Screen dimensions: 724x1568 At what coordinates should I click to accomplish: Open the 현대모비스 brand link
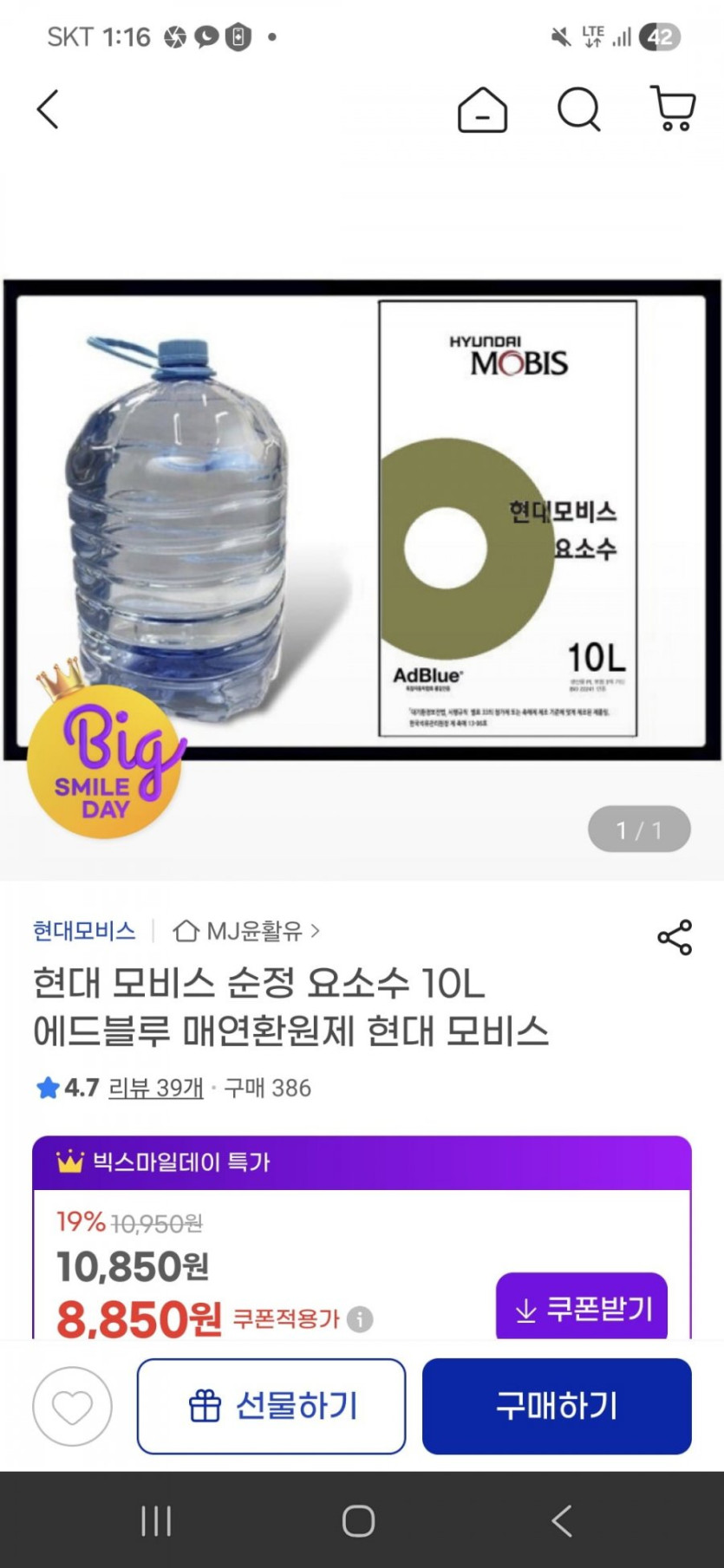click(84, 931)
